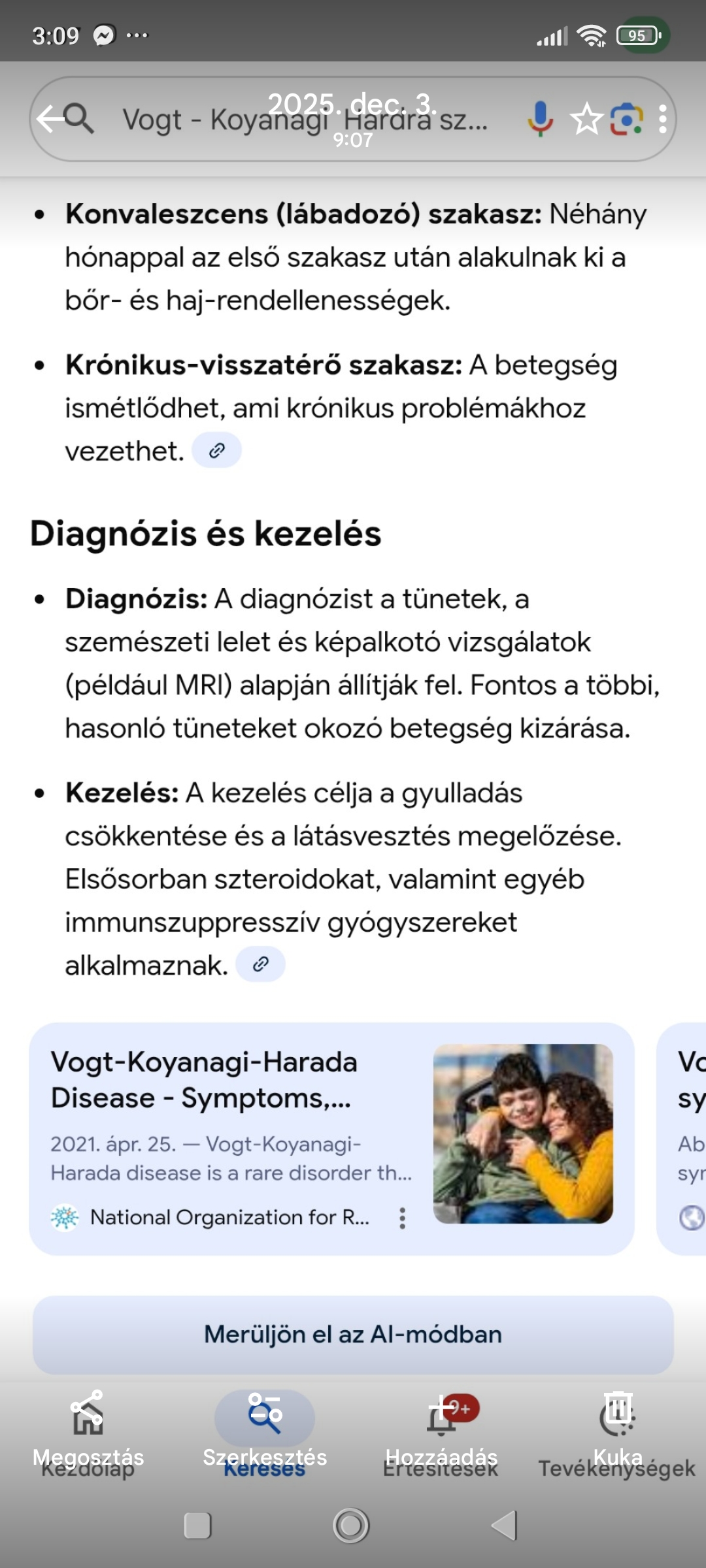This screenshot has width=706, height=1568.
Task: Open the three-dot overflow menu
Action: [663, 119]
